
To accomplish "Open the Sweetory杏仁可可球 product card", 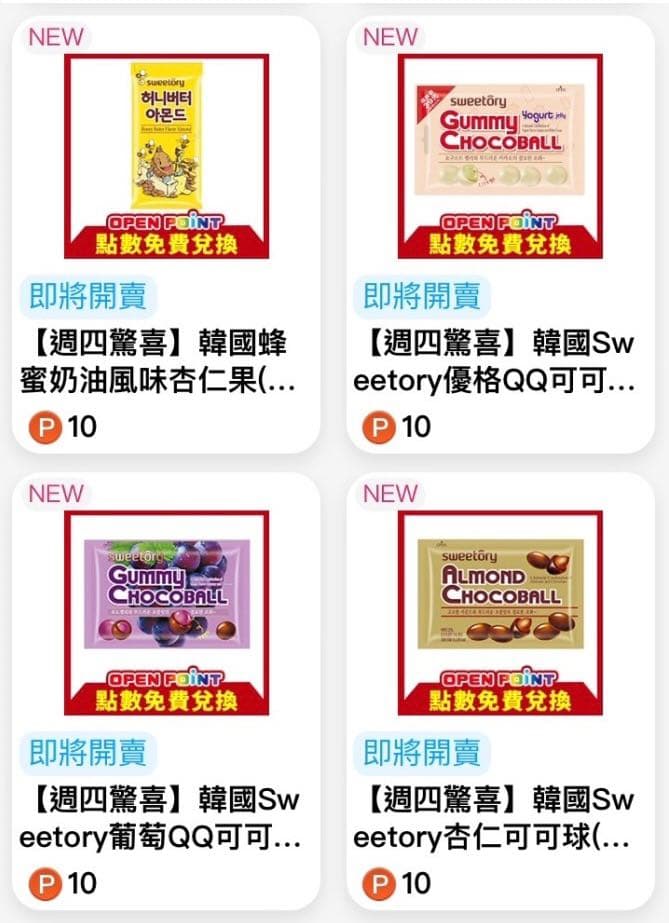I will tap(501, 691).
